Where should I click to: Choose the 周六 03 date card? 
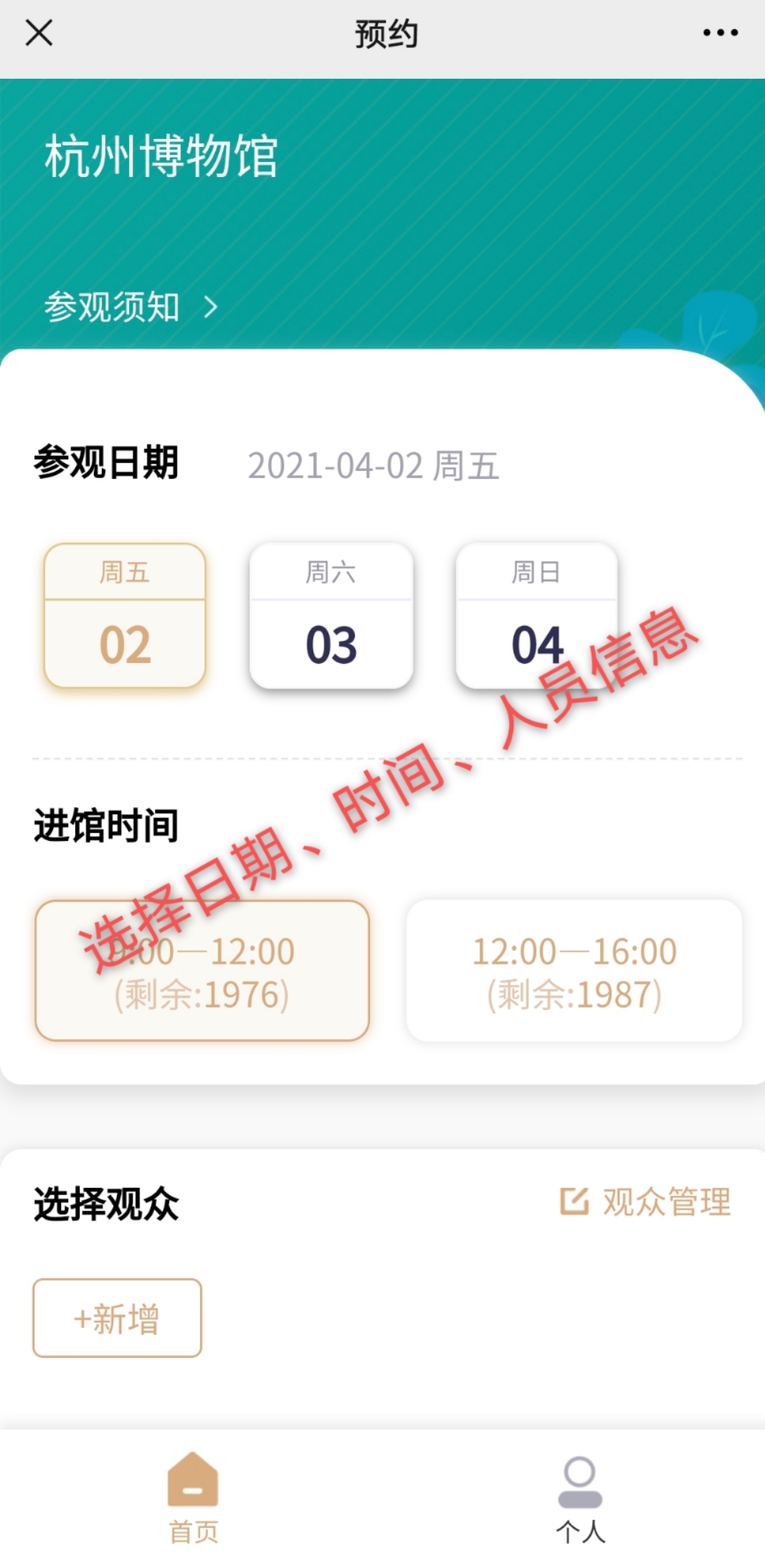[331, 616]
